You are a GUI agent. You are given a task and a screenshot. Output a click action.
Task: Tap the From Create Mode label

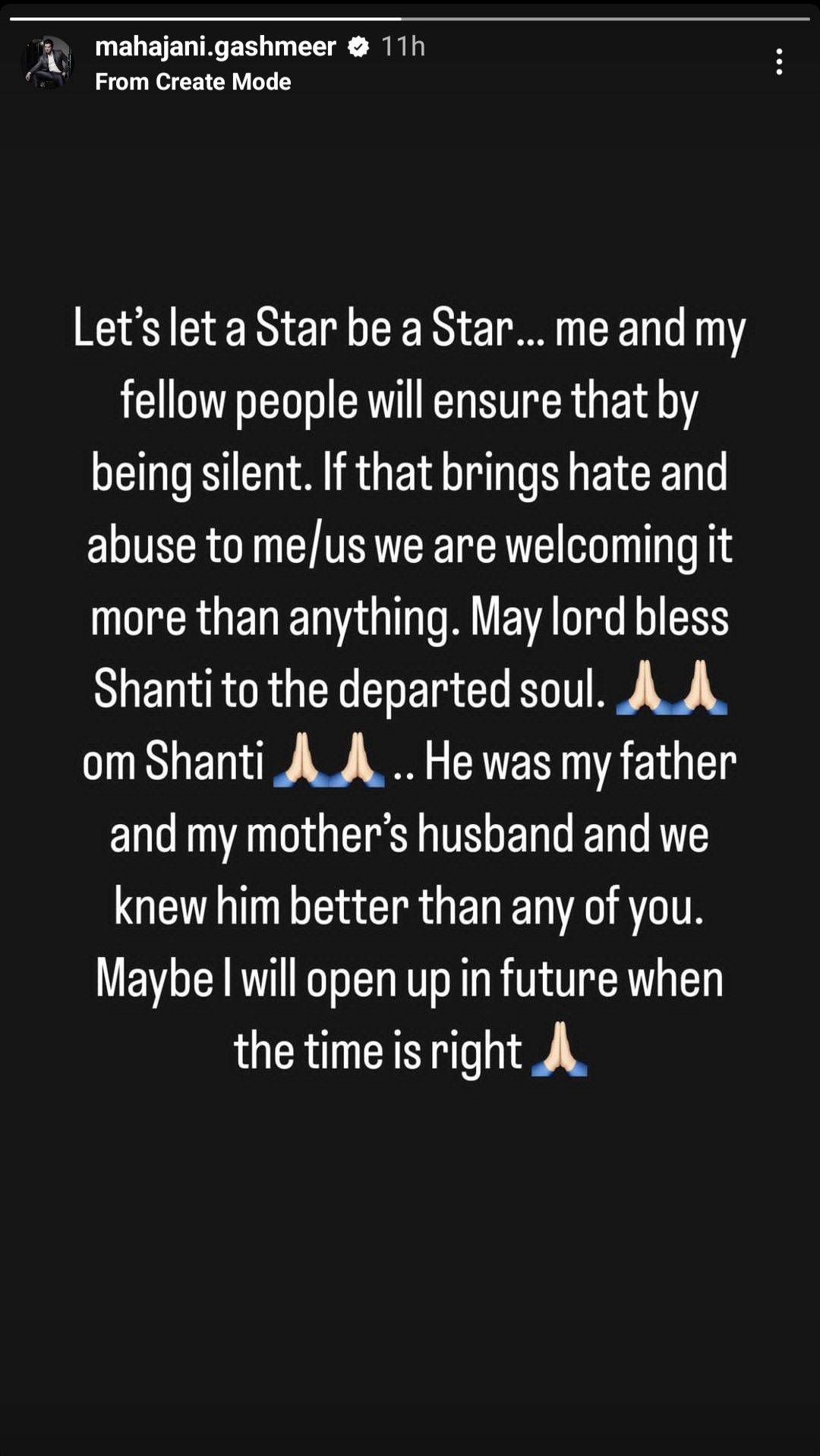point(193,82)
